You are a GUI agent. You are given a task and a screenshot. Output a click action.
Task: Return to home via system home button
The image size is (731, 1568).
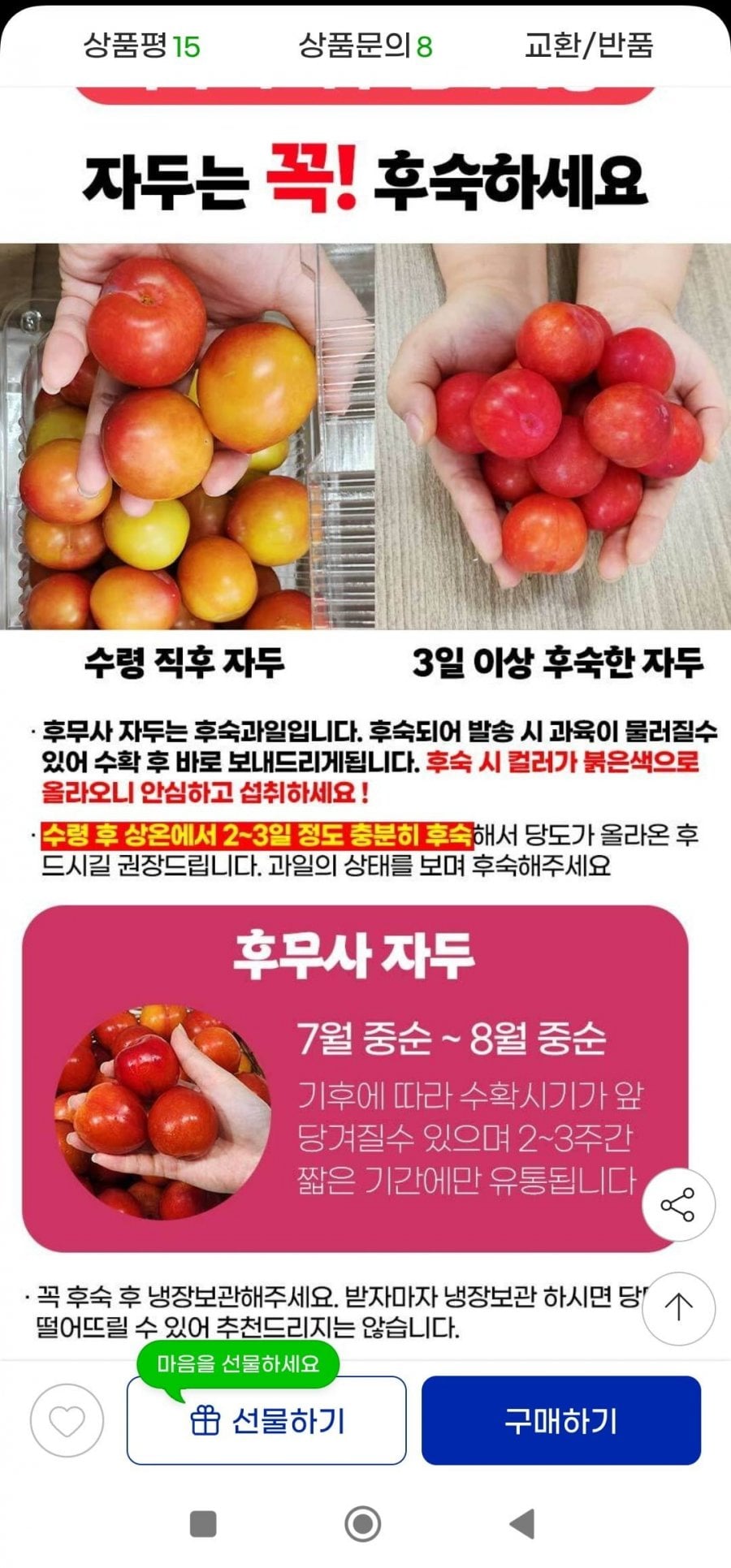point(363,1523)
